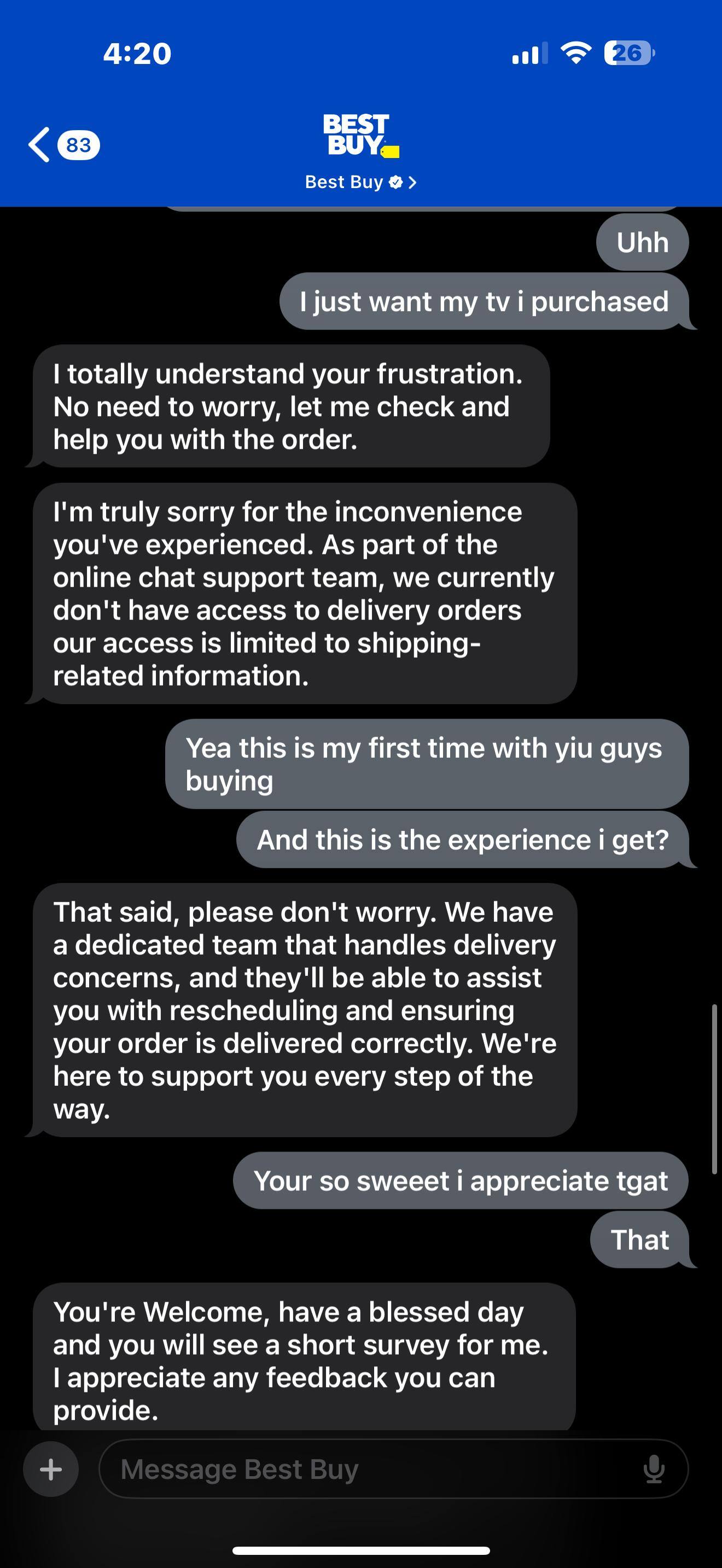Select the Best Buy contact name

[344, 182]
